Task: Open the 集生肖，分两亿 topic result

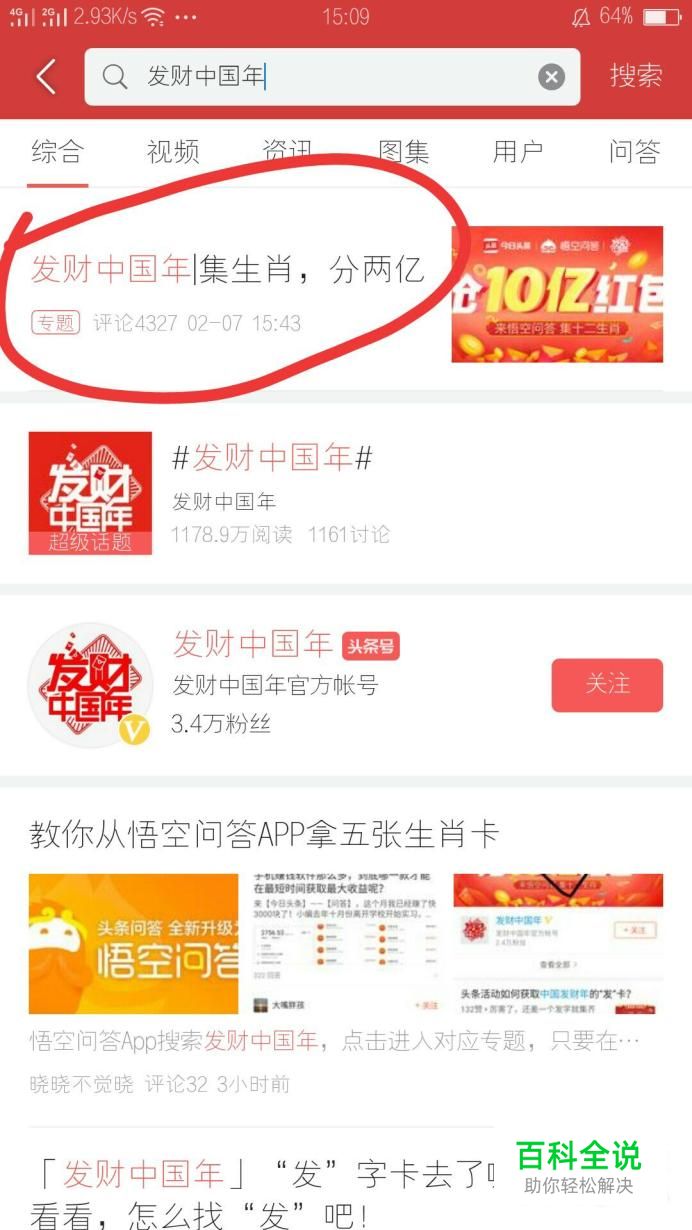Action: coord(228,270)
